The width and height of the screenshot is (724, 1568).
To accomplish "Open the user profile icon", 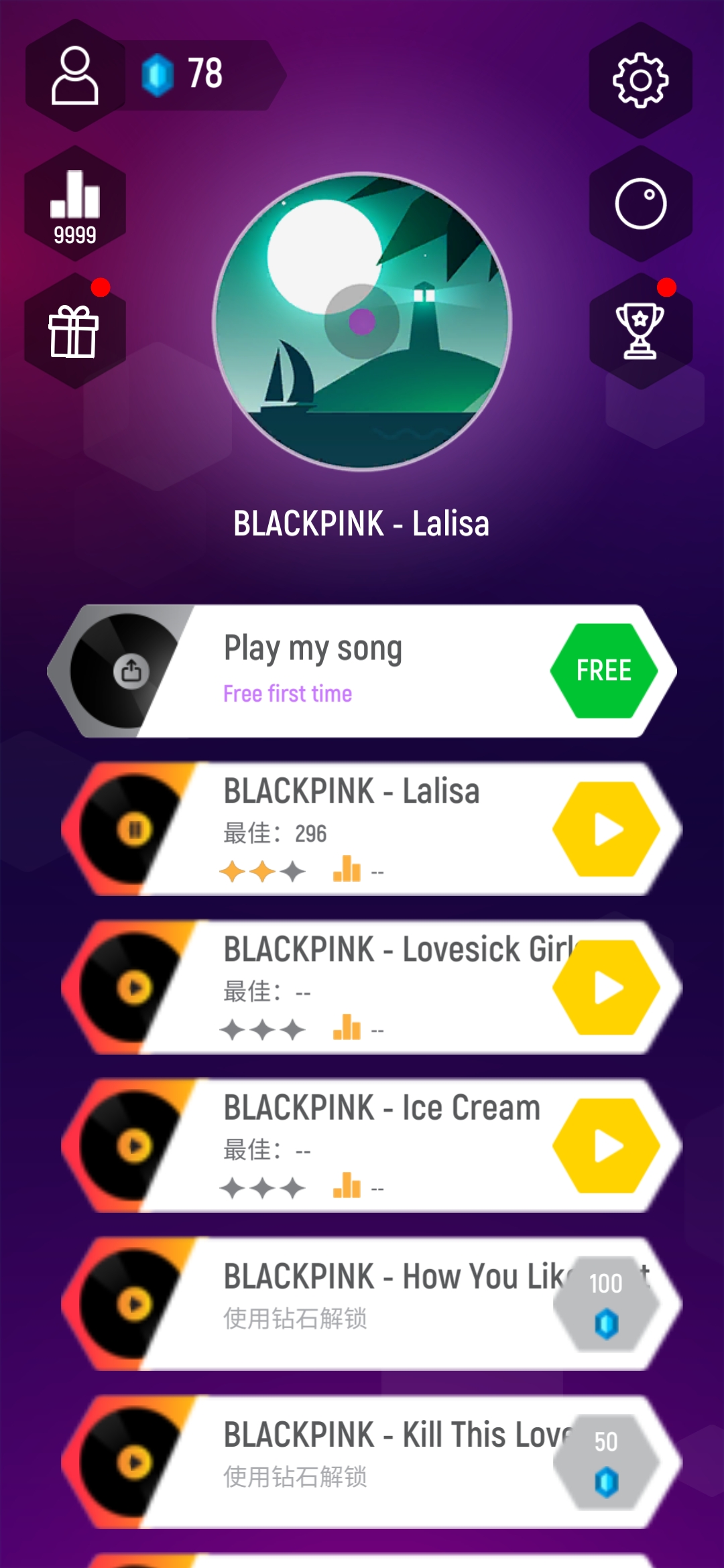I will tap(75, 76).
